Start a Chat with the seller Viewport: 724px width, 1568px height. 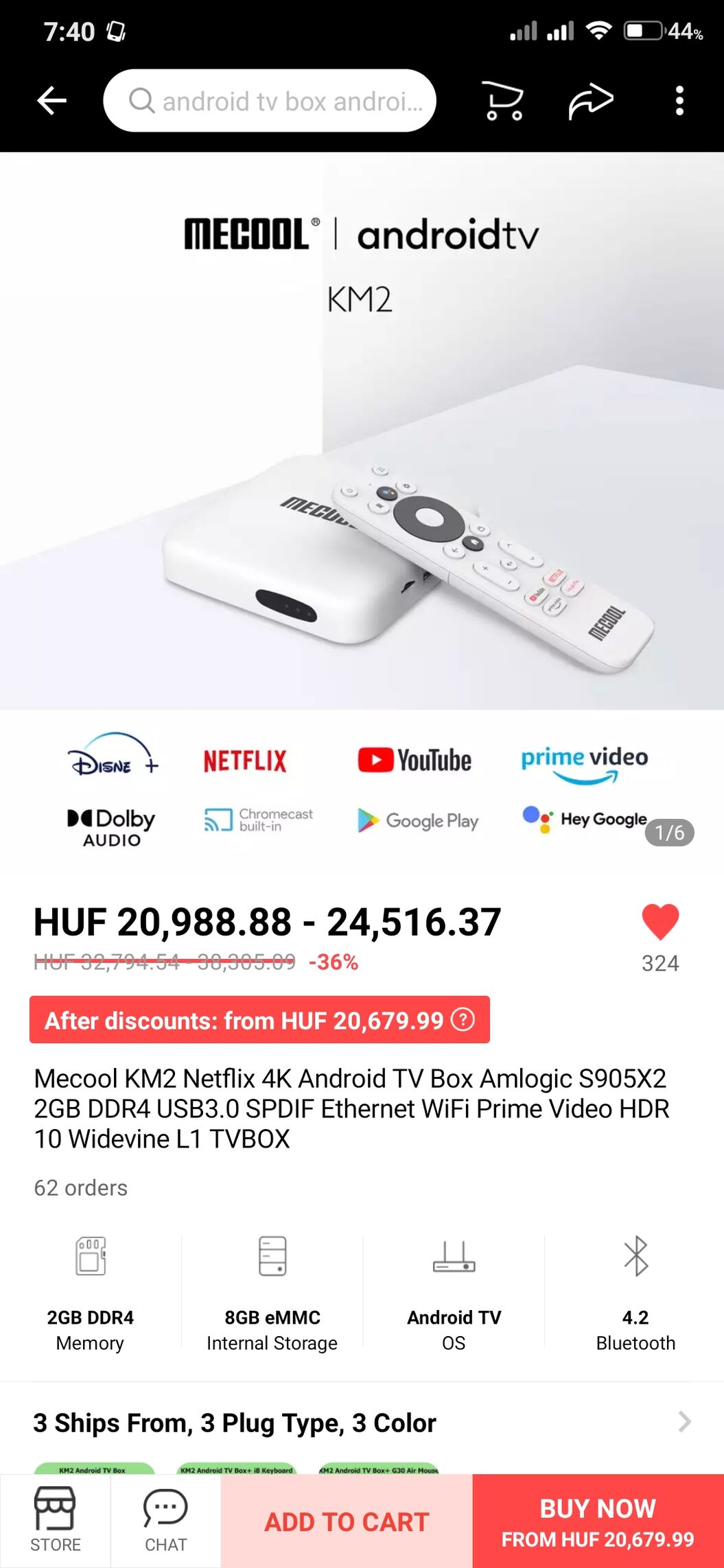pyautogui.click(x=165, y=1520)
